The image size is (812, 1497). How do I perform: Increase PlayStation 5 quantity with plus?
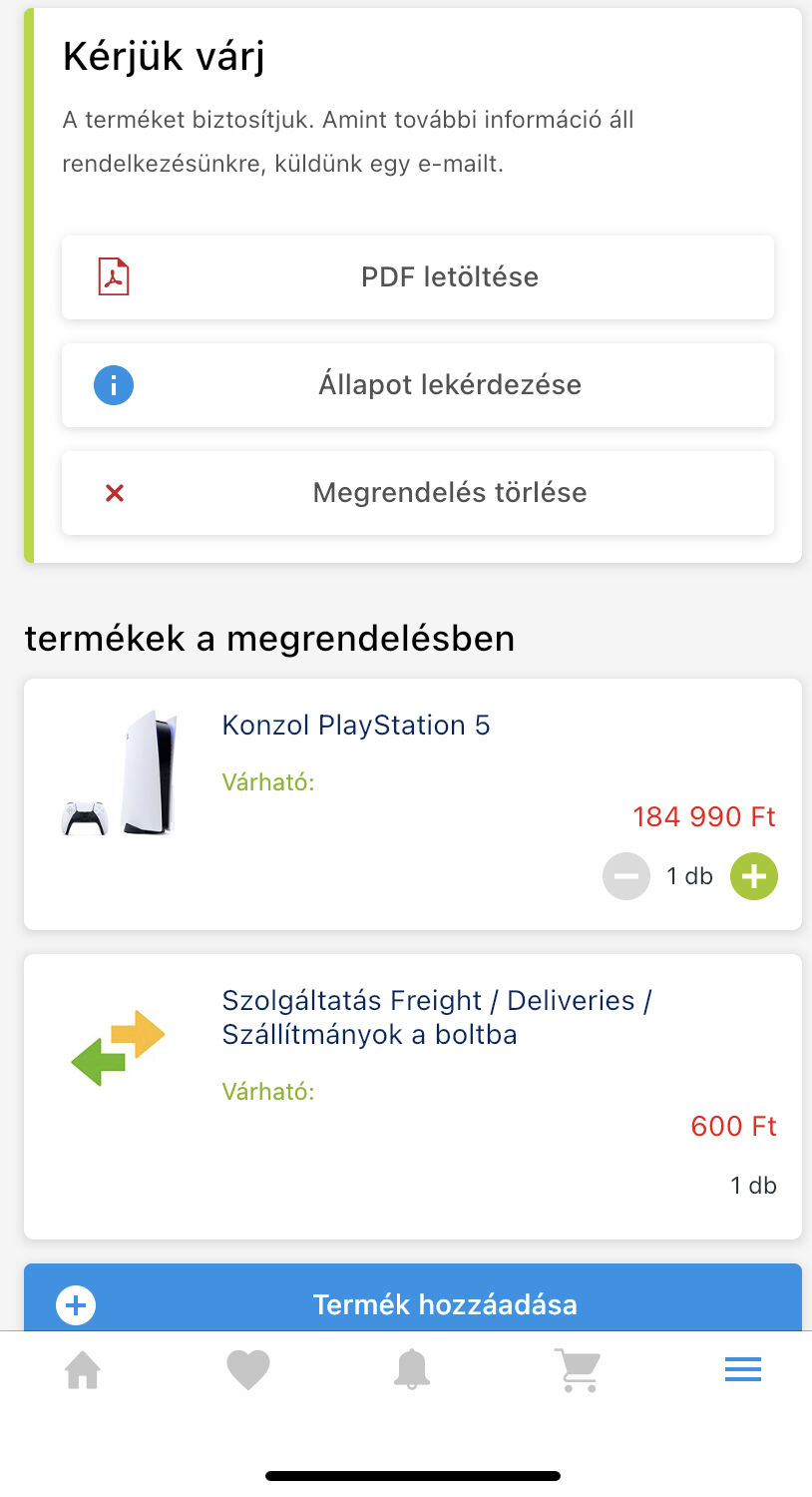pos(754,876)
